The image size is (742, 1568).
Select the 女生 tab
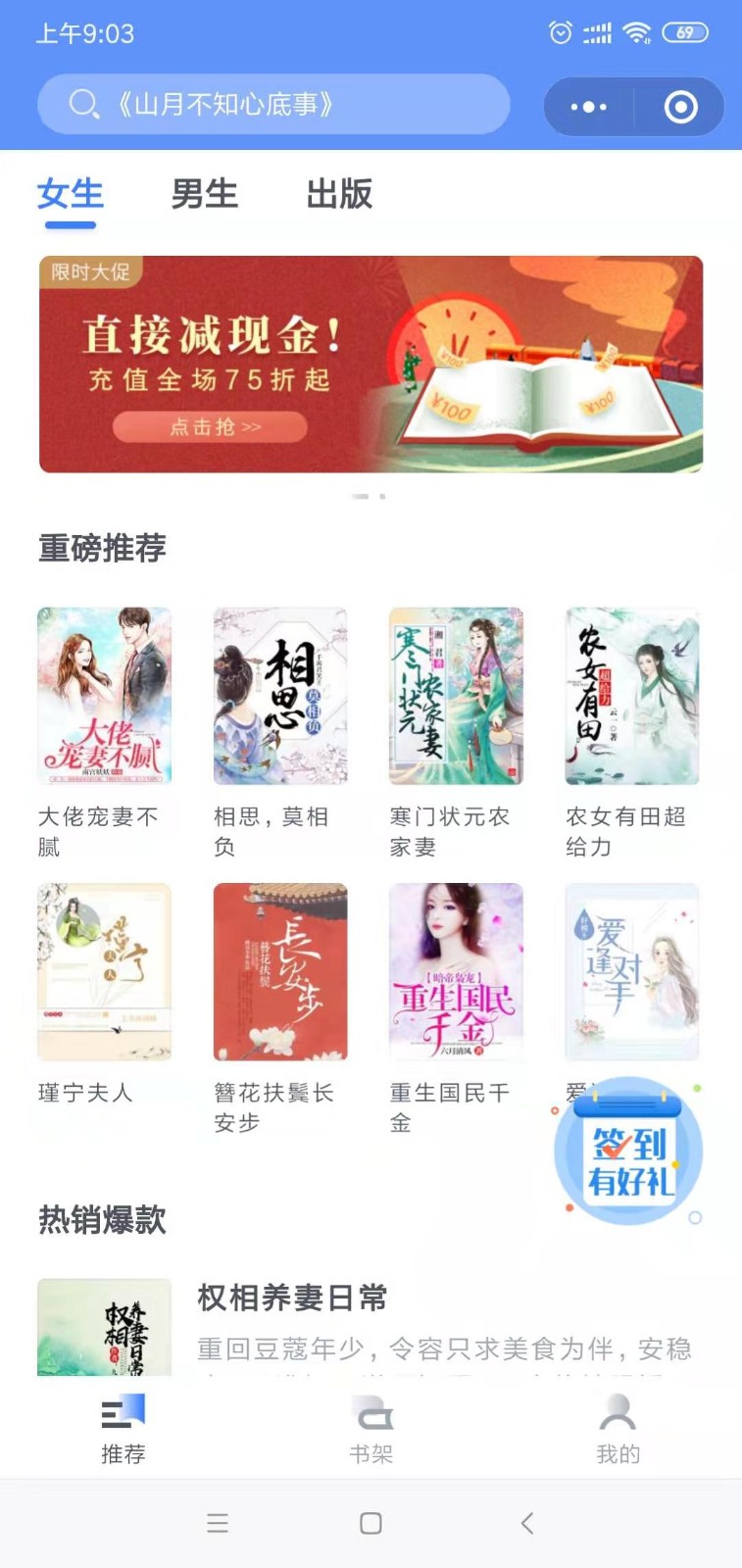pyautogui.click(x=71, y=194)
